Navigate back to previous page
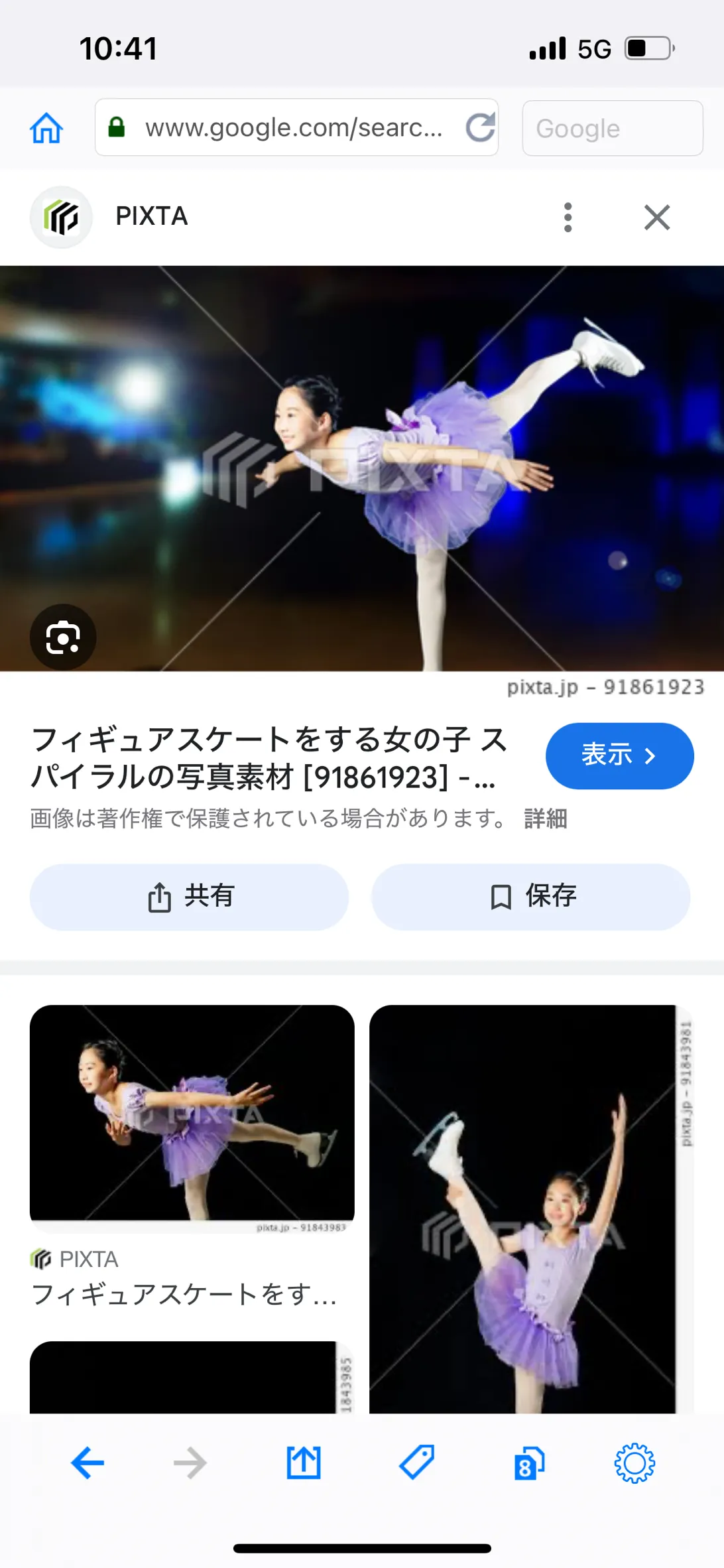Image resolution: width=724 pixels, height=1568 pixels. 88,1463
